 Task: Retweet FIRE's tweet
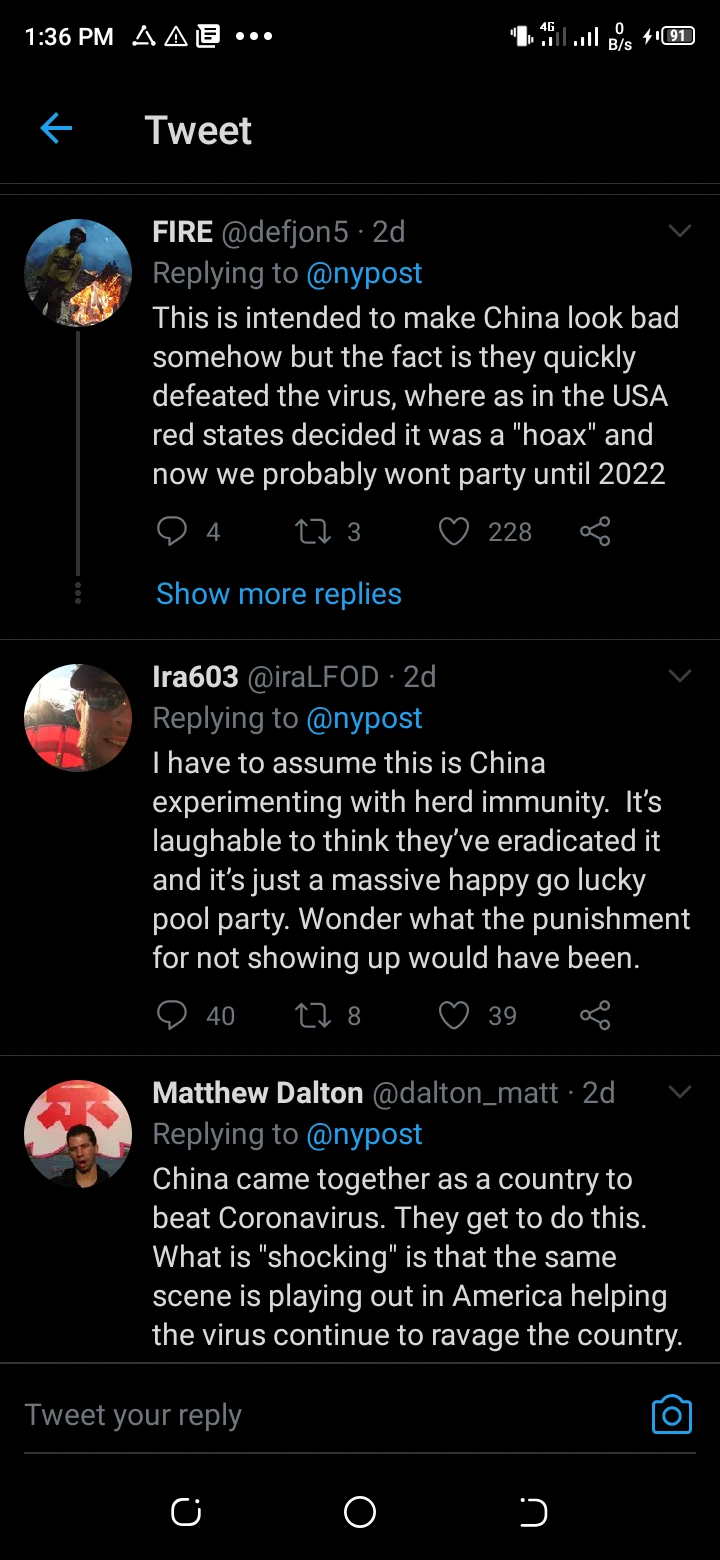pos(313,532)
